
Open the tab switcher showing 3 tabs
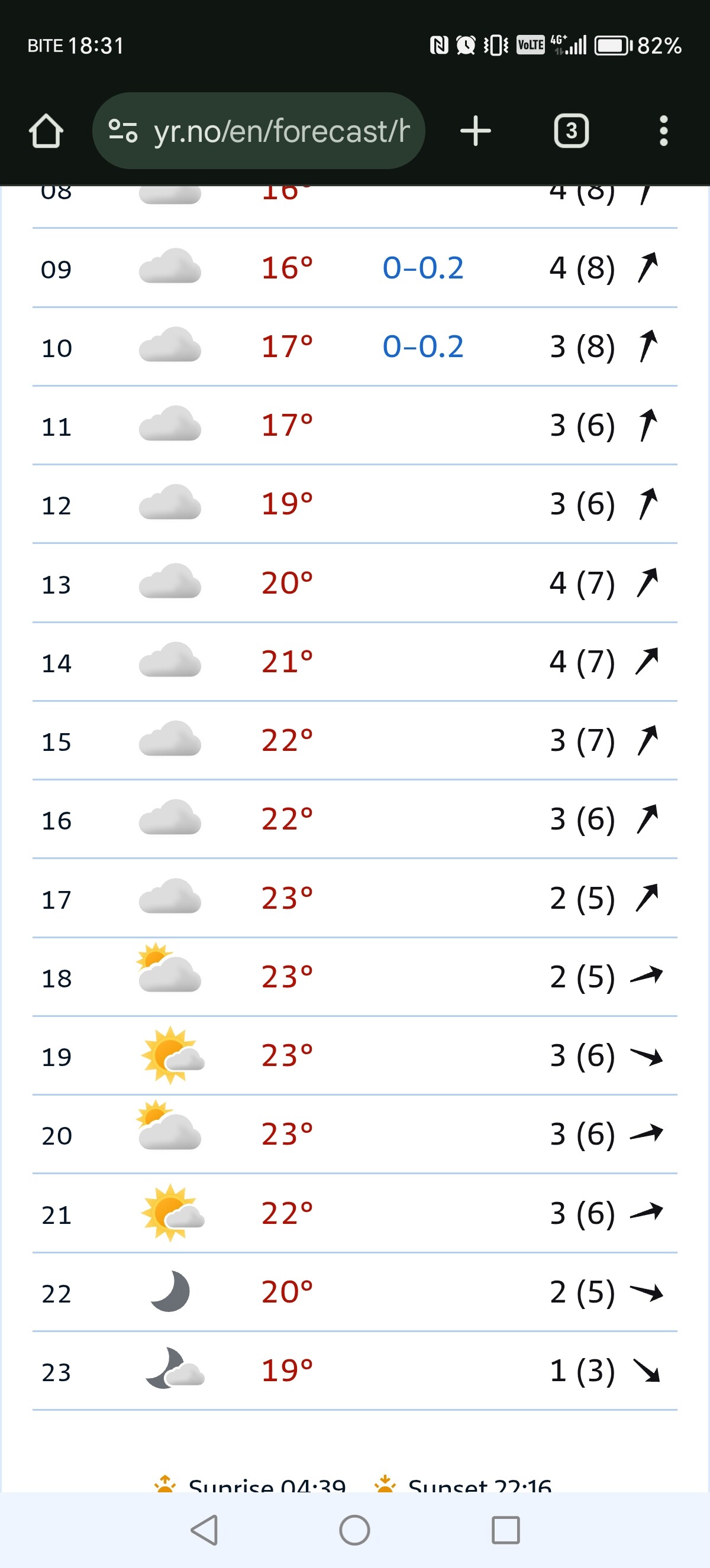pos(570,131)
